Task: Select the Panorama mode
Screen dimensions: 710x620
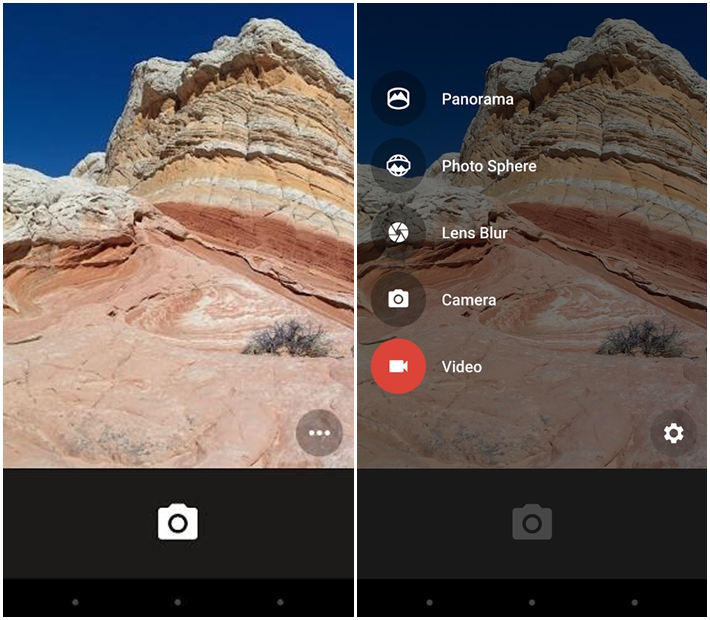Action: (x=399, y=99)
